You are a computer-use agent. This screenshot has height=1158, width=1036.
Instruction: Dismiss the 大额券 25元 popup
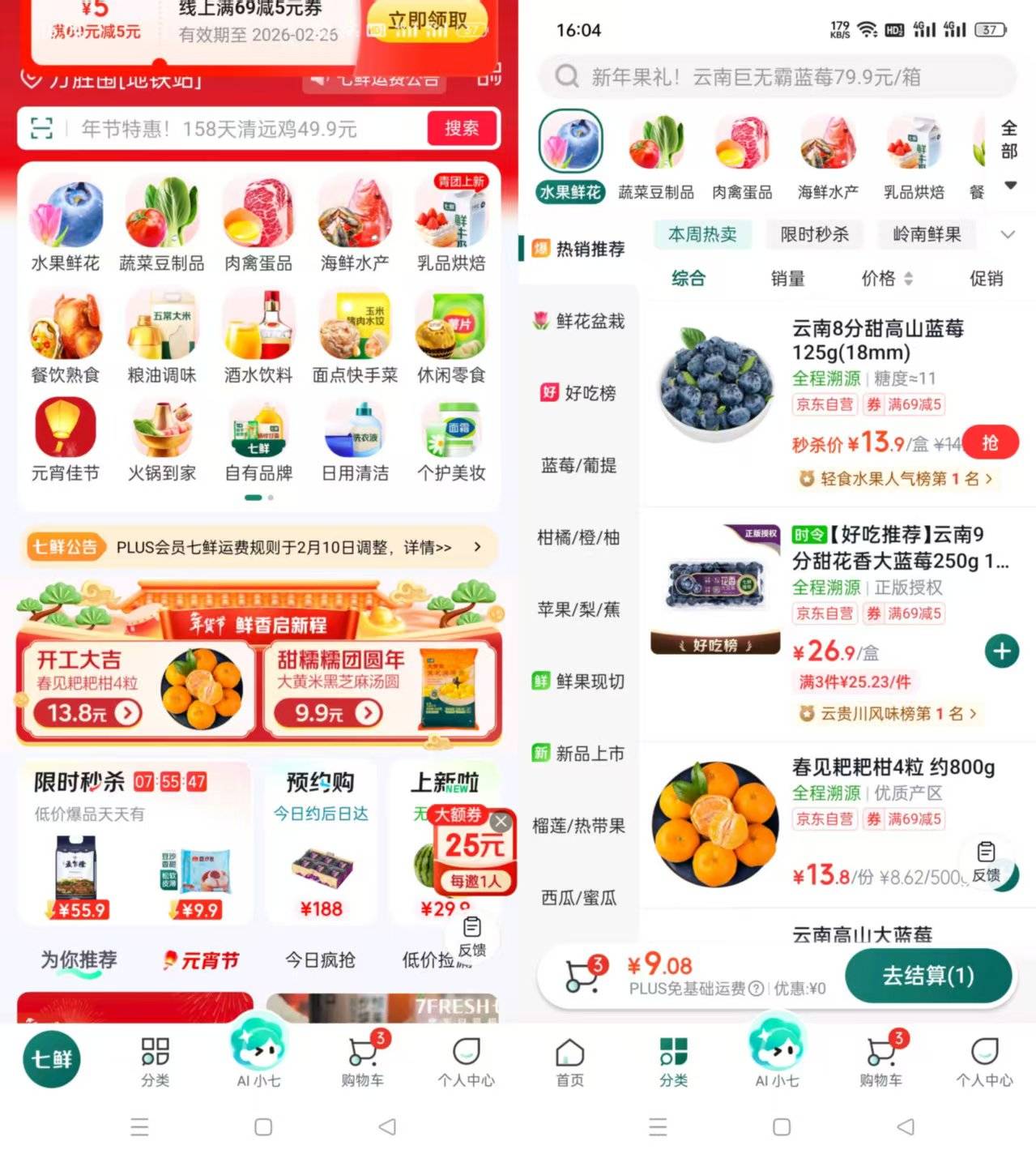(x=501, y=822)
